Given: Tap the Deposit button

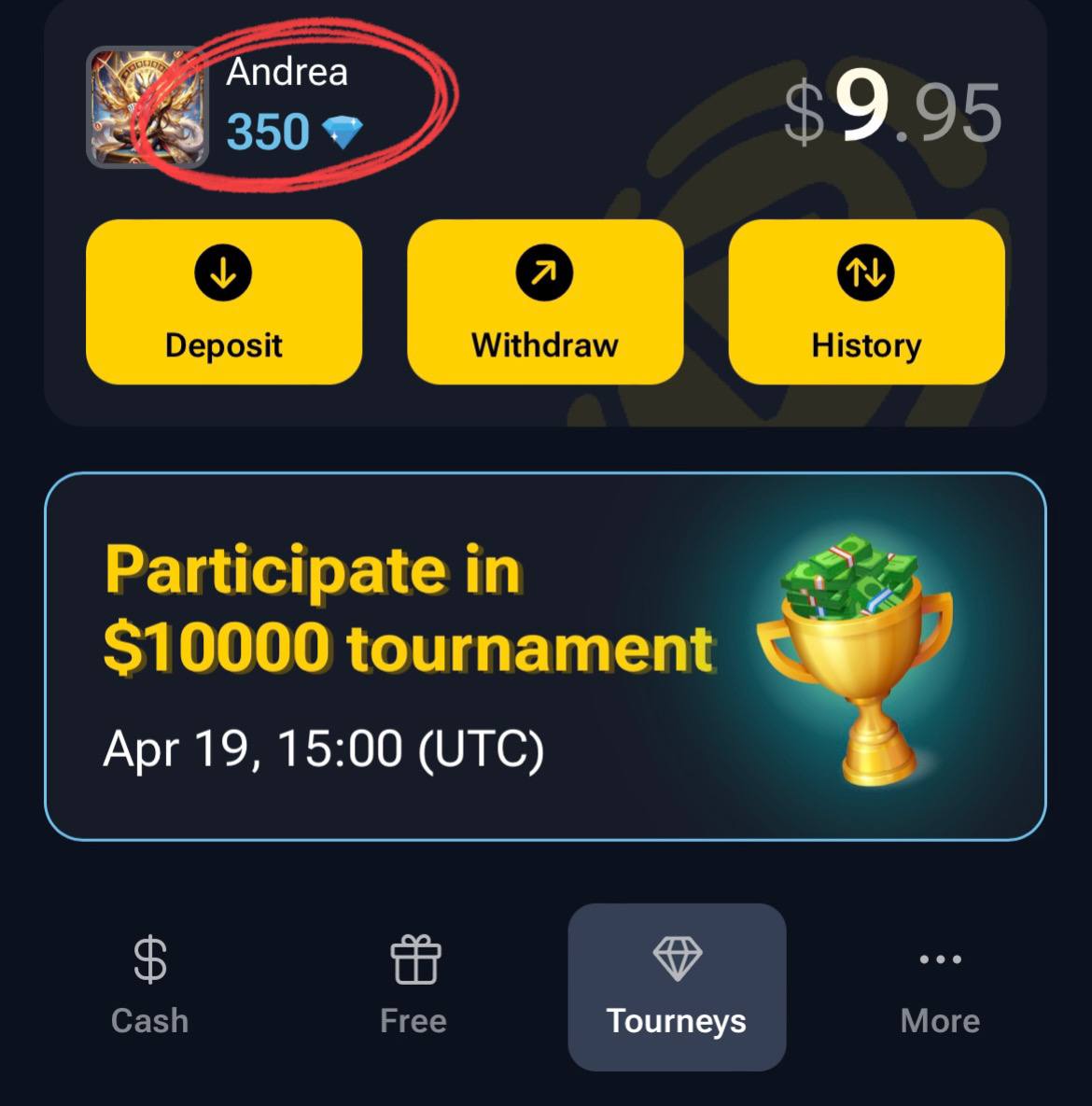Looking at the screenshot, I should pos(224,302).
